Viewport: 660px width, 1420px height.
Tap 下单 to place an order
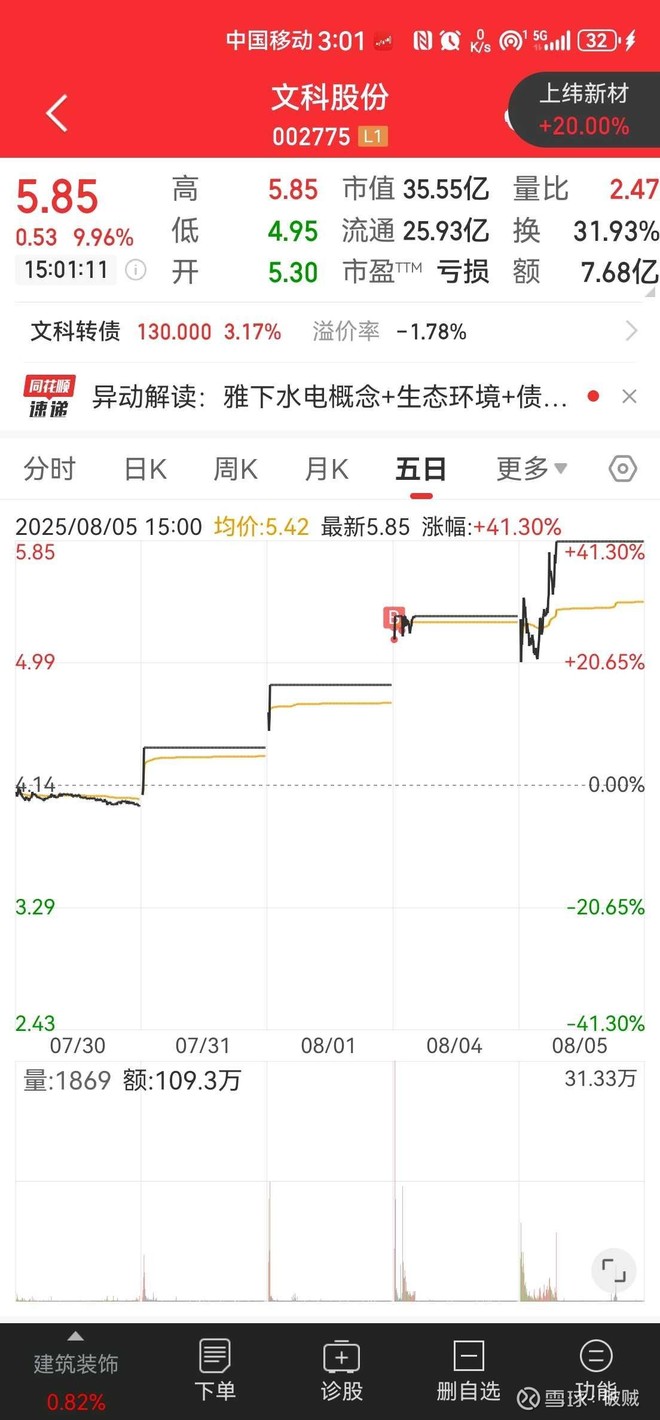214,1371
